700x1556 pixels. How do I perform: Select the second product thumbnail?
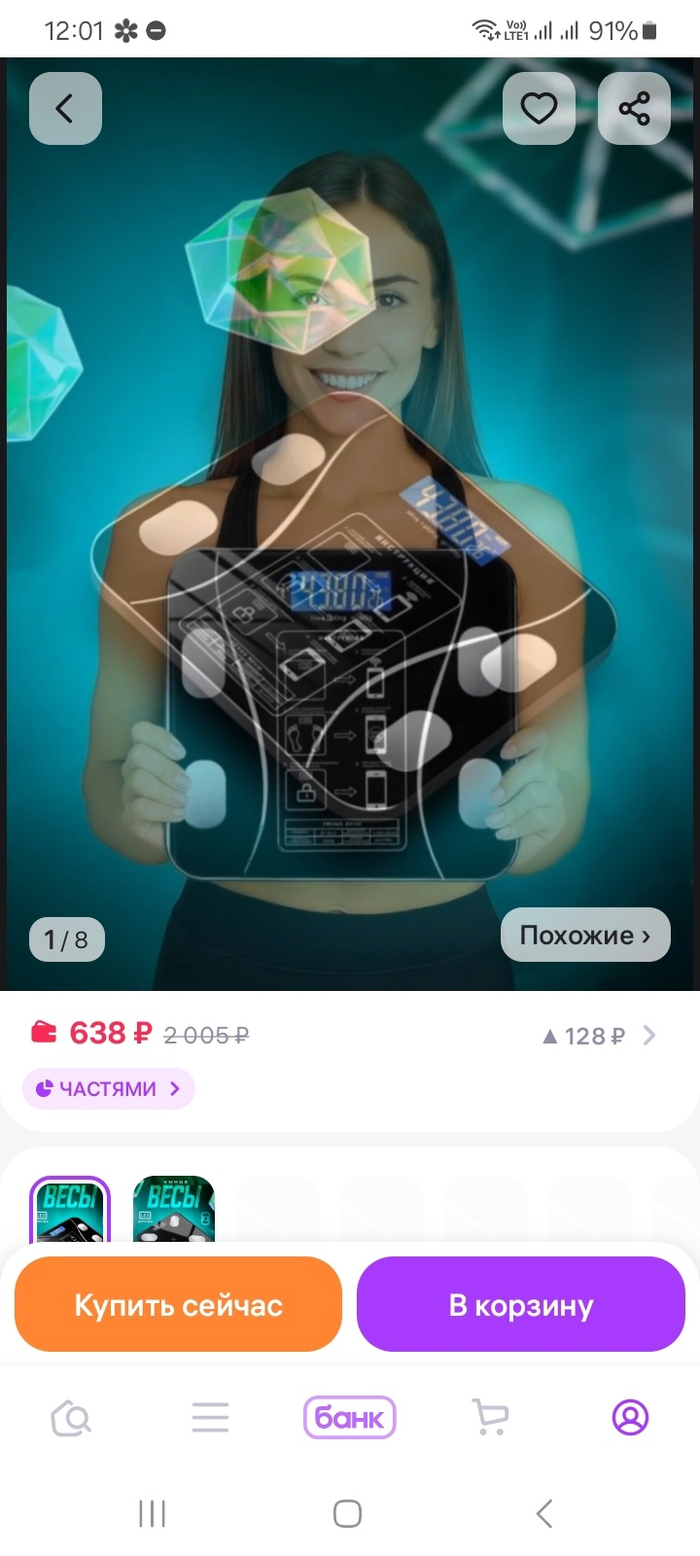174,1210
